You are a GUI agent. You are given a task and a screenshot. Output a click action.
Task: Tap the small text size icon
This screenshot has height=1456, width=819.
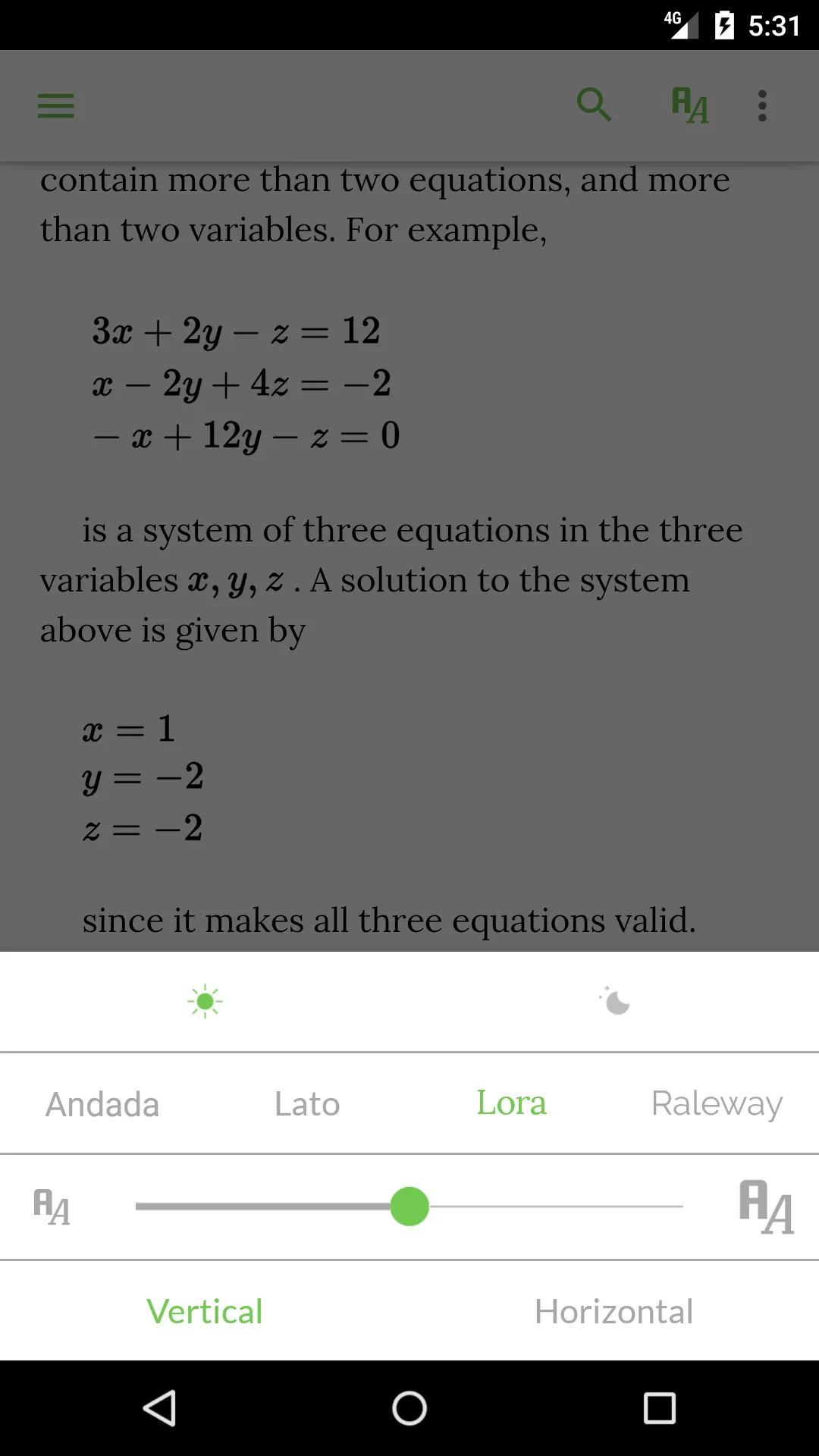point(52,1207)
